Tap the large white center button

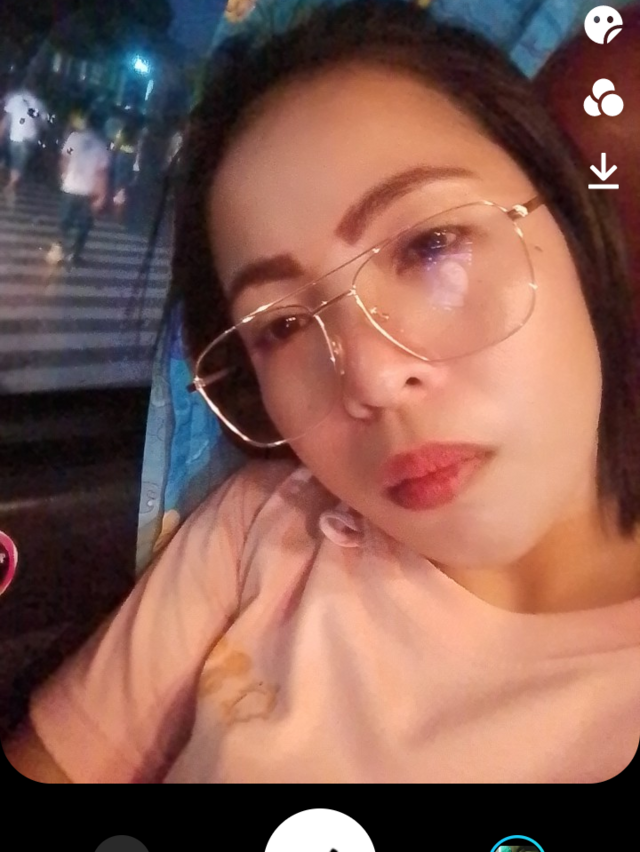click(320, 835)
